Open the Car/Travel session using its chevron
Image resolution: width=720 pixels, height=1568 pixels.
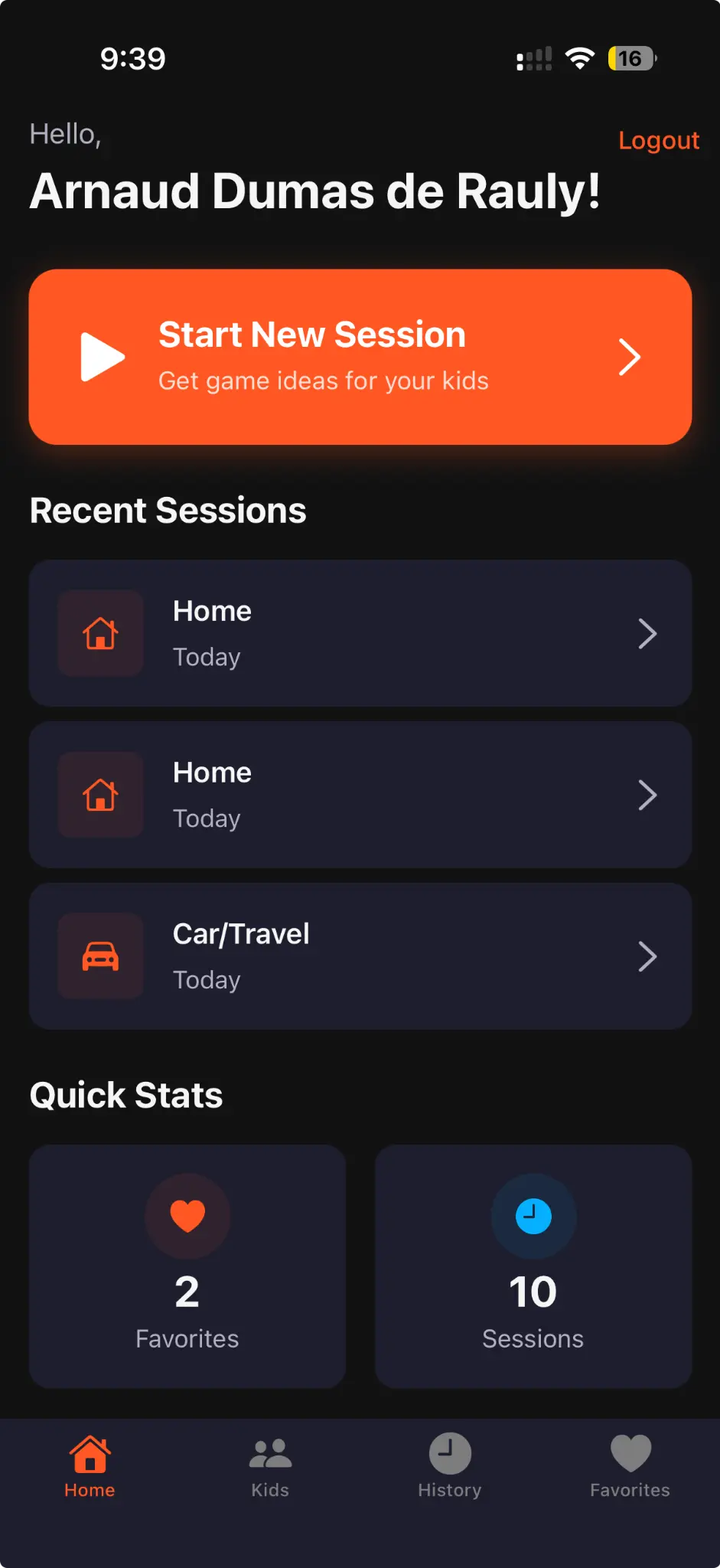(647, 956)
